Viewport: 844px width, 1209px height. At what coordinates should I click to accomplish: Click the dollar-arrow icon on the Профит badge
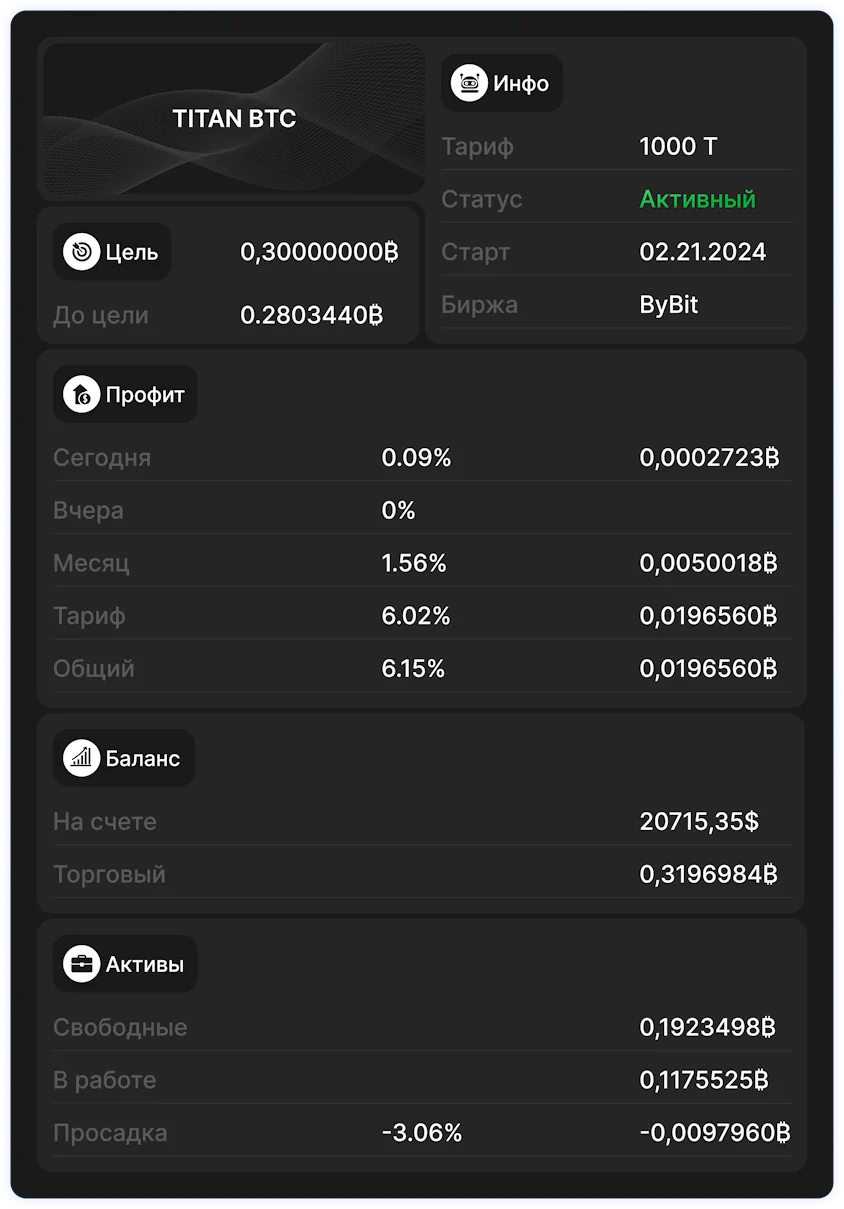click(83, 394)
